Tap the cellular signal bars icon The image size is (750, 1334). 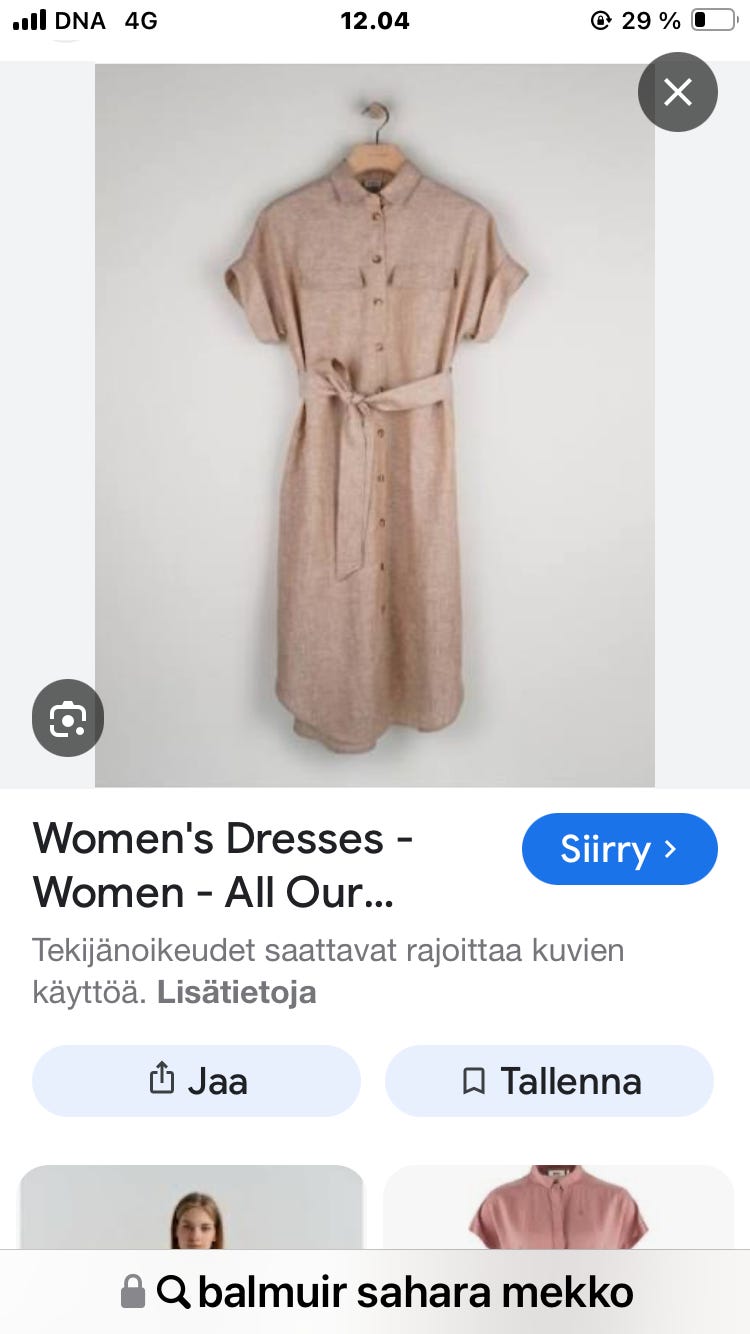pos(30,20)
